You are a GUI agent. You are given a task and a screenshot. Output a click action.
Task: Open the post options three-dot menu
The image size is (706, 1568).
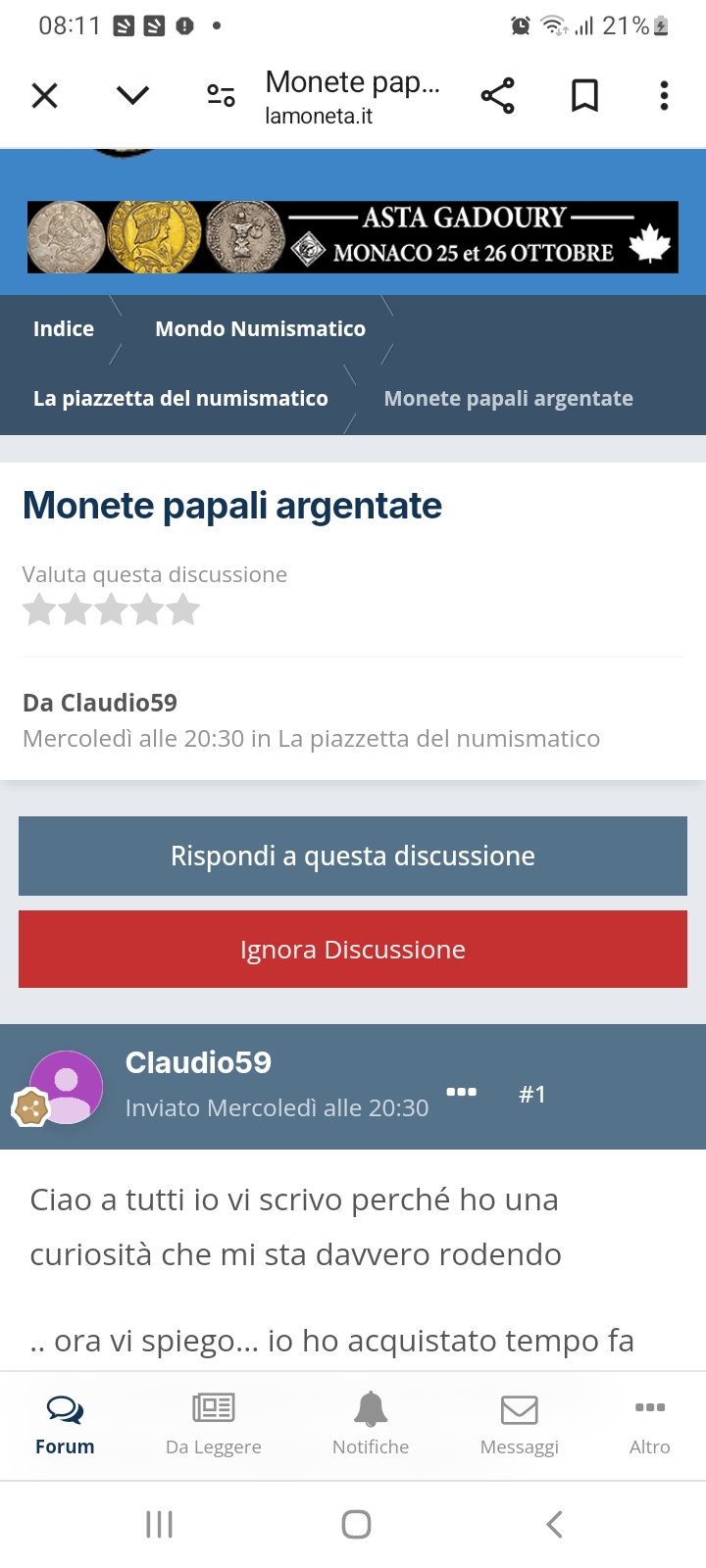point(461,1092)
